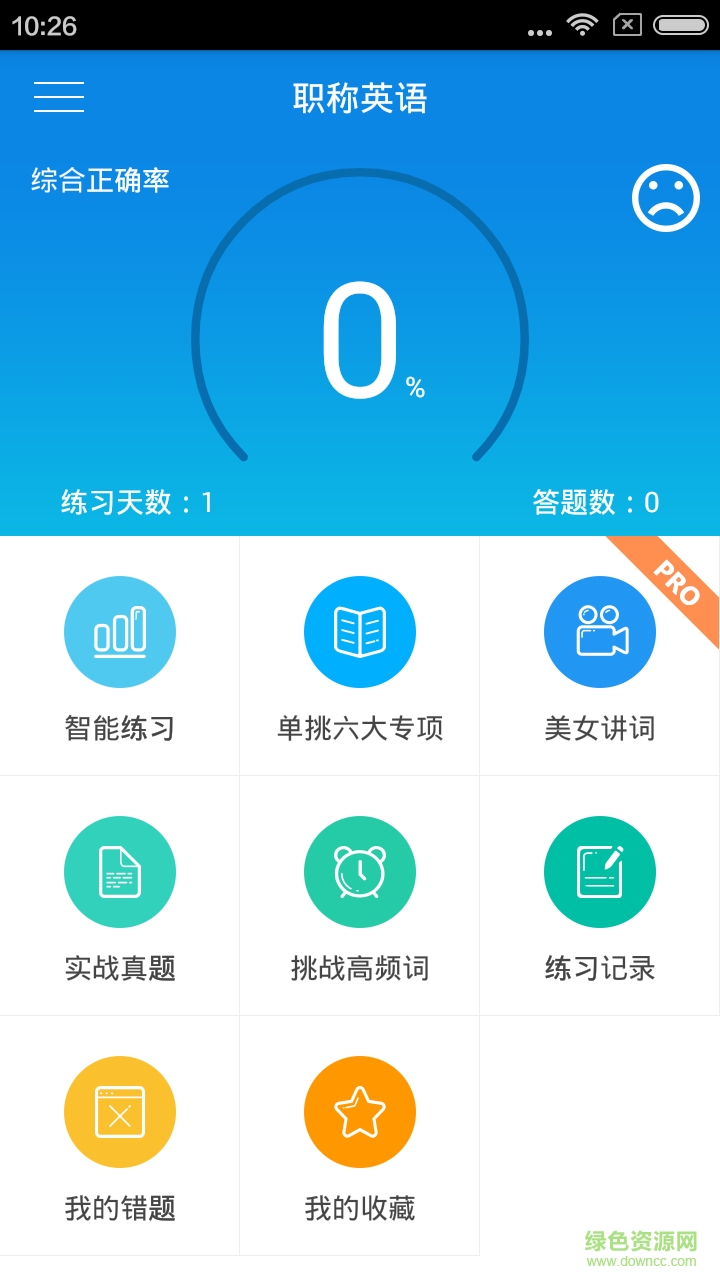
Task: Tap the 0% accuracy progress ring
Action: [x=360, y=340]
